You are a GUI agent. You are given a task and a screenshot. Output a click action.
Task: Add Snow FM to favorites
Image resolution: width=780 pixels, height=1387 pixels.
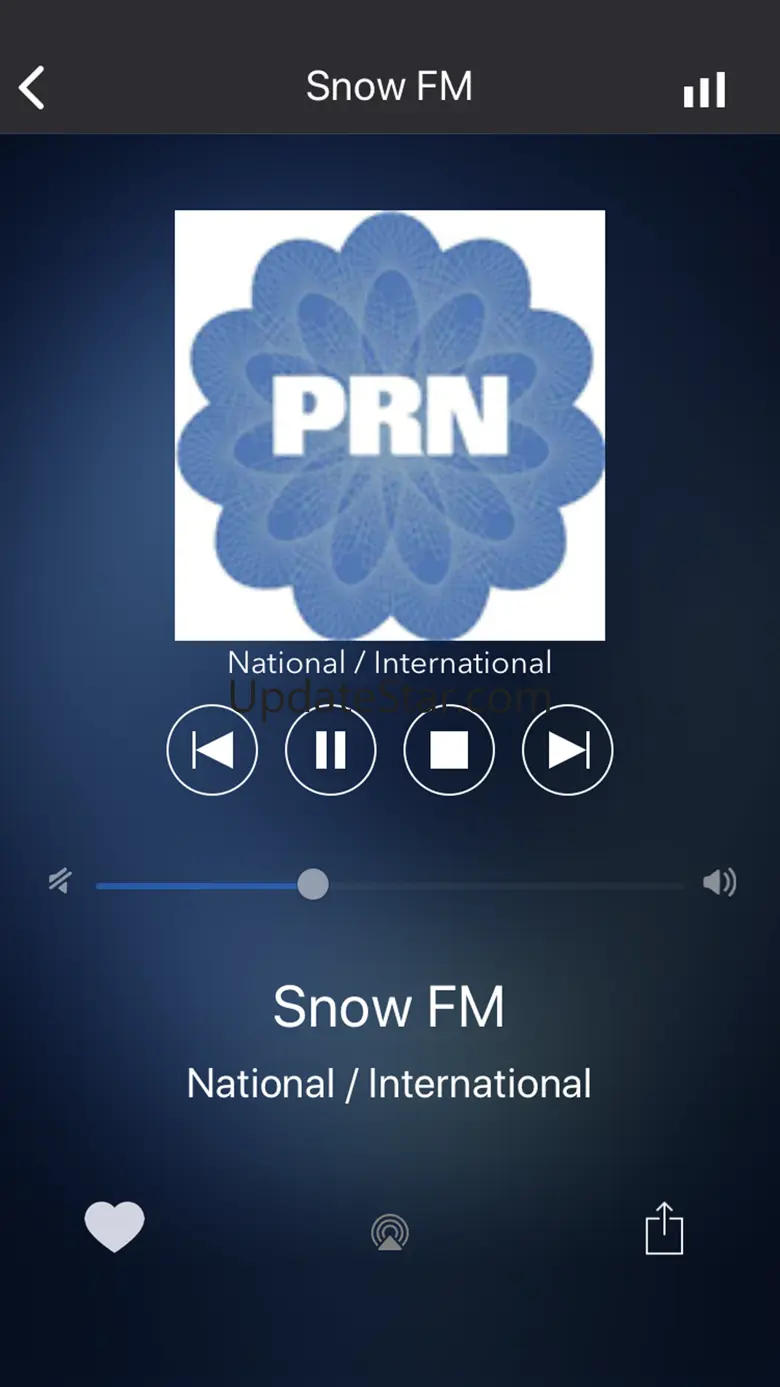coord(114,1226)
